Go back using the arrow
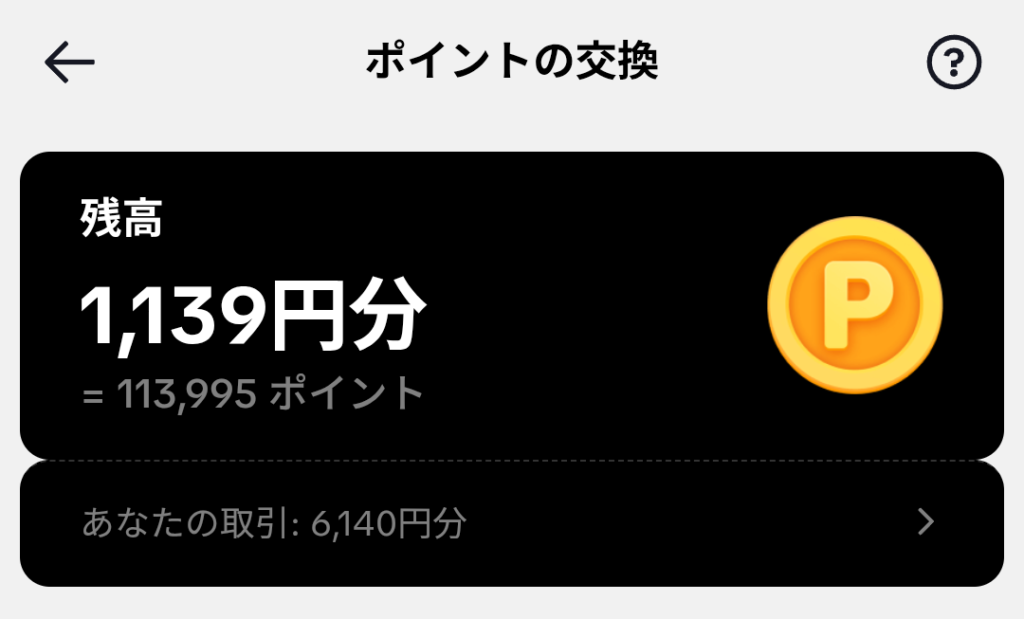This screenshot has height=619, width=1024. [69, 63]
